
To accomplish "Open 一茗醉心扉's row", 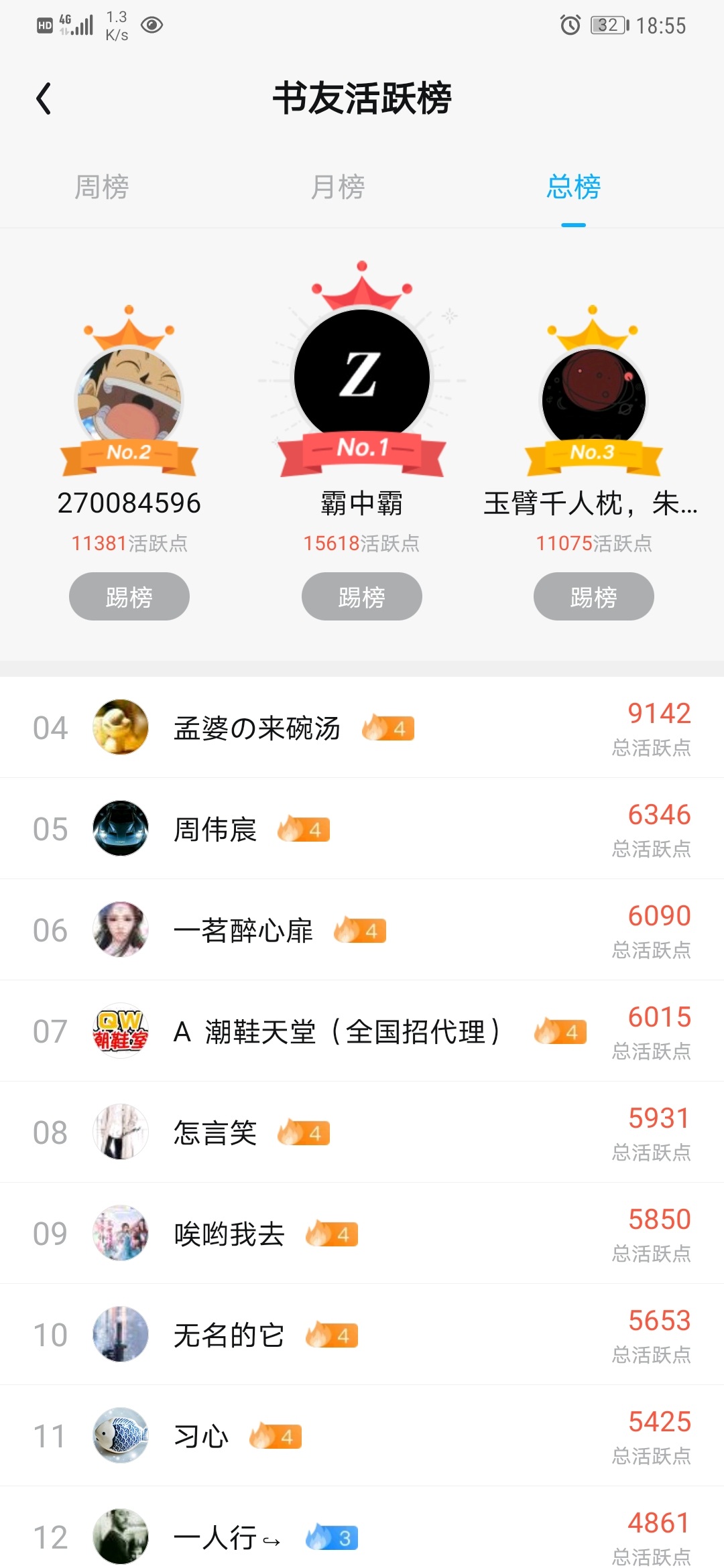I will coord(362,930).
